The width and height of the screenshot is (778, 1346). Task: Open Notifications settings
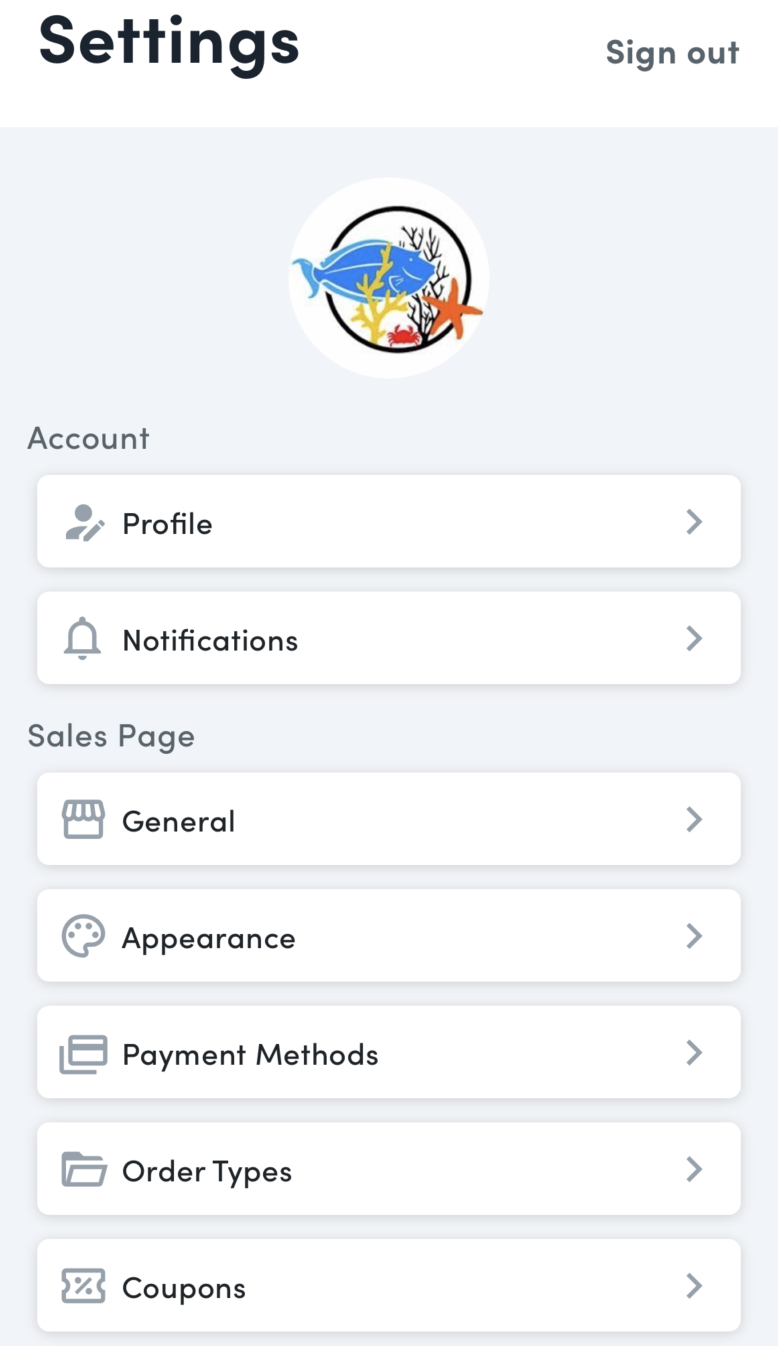pos(388,639)
